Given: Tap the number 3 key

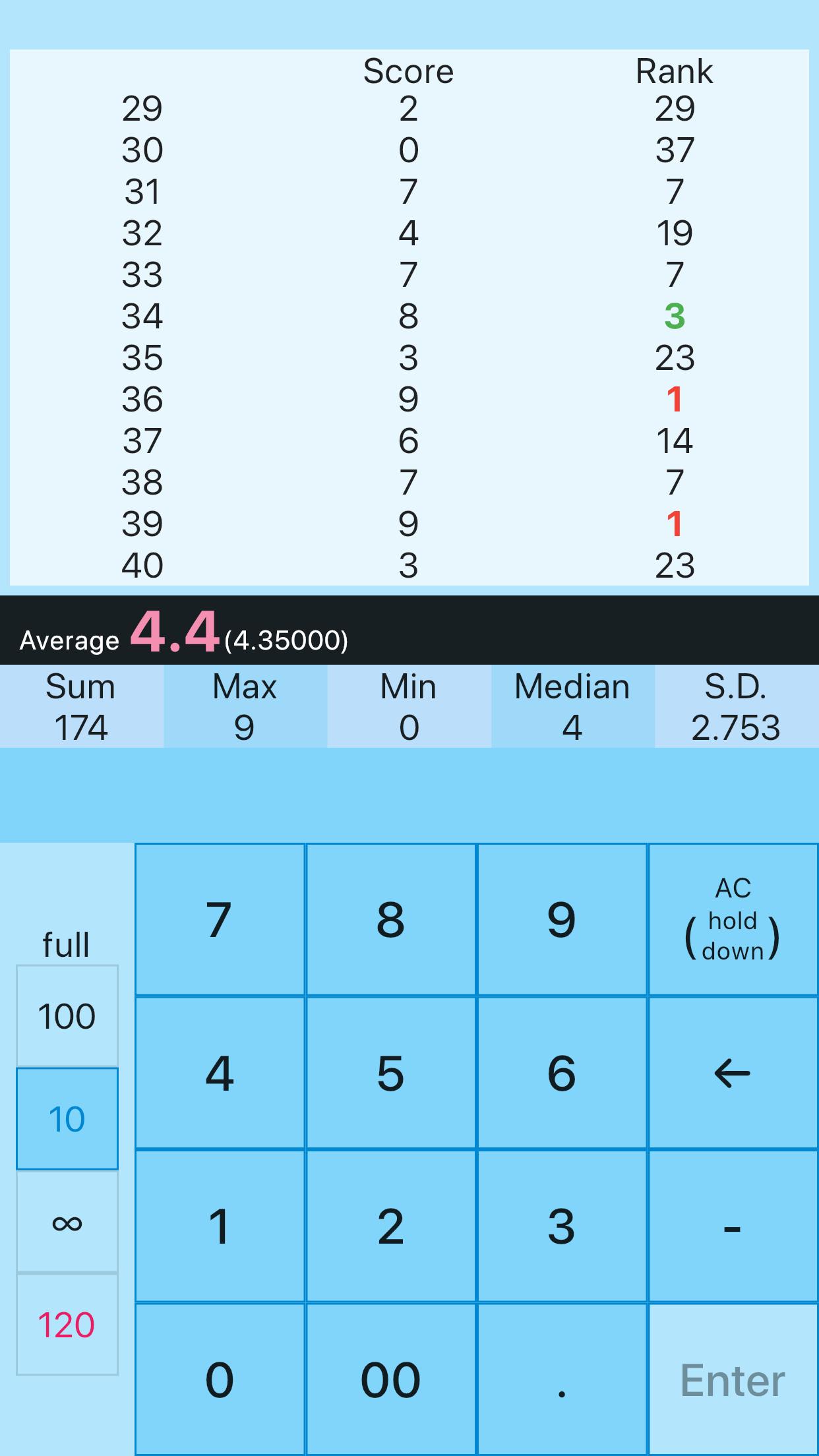Looking at the screenshot, I should [561, 1227].
